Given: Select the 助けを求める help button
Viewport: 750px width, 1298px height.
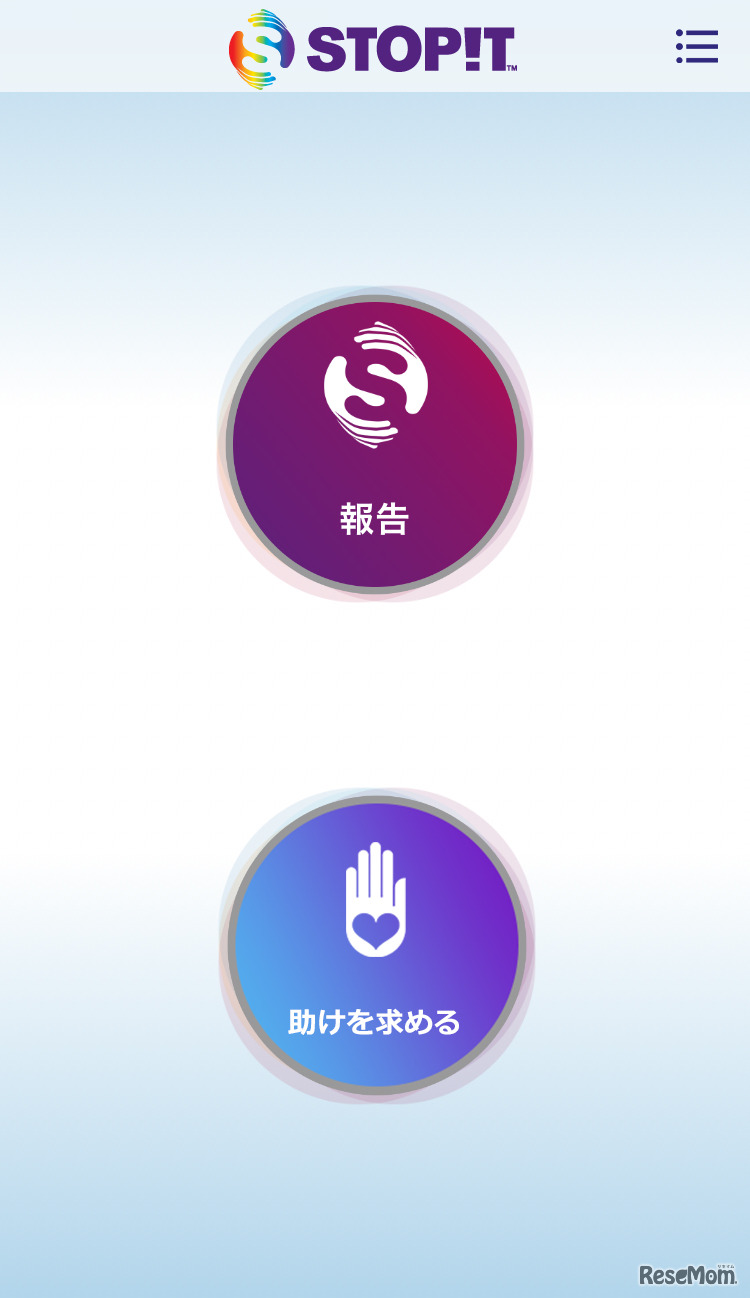Looking at the screenshot, I should point(376,946).
